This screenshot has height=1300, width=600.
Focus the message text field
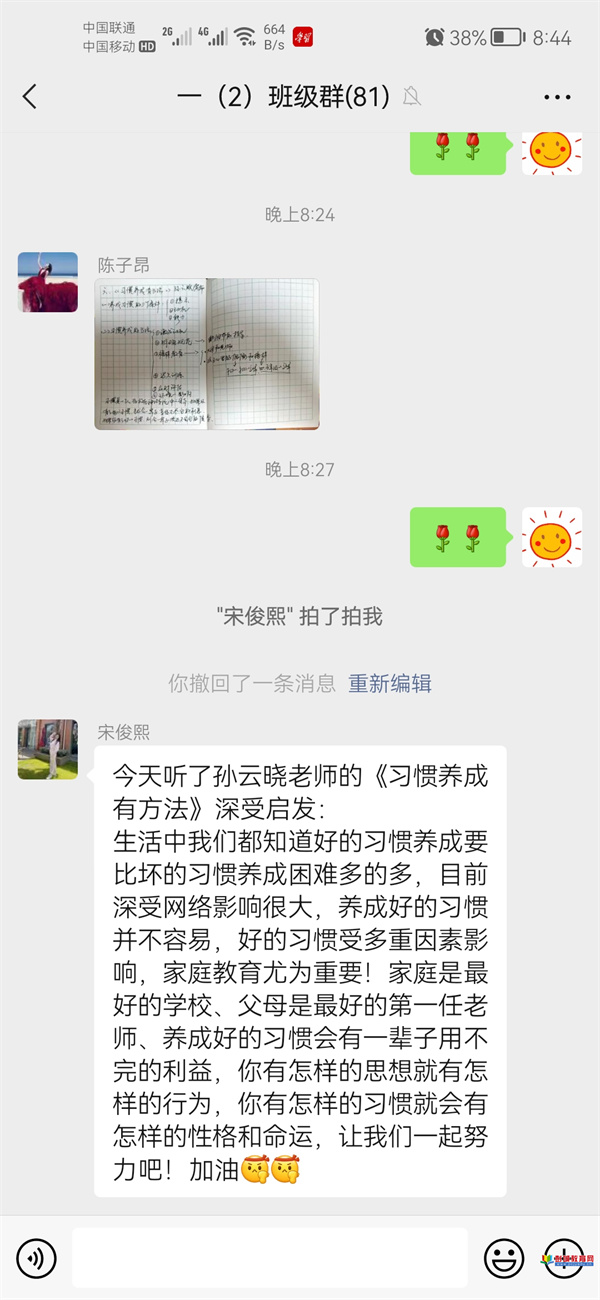coord(269,1257)
